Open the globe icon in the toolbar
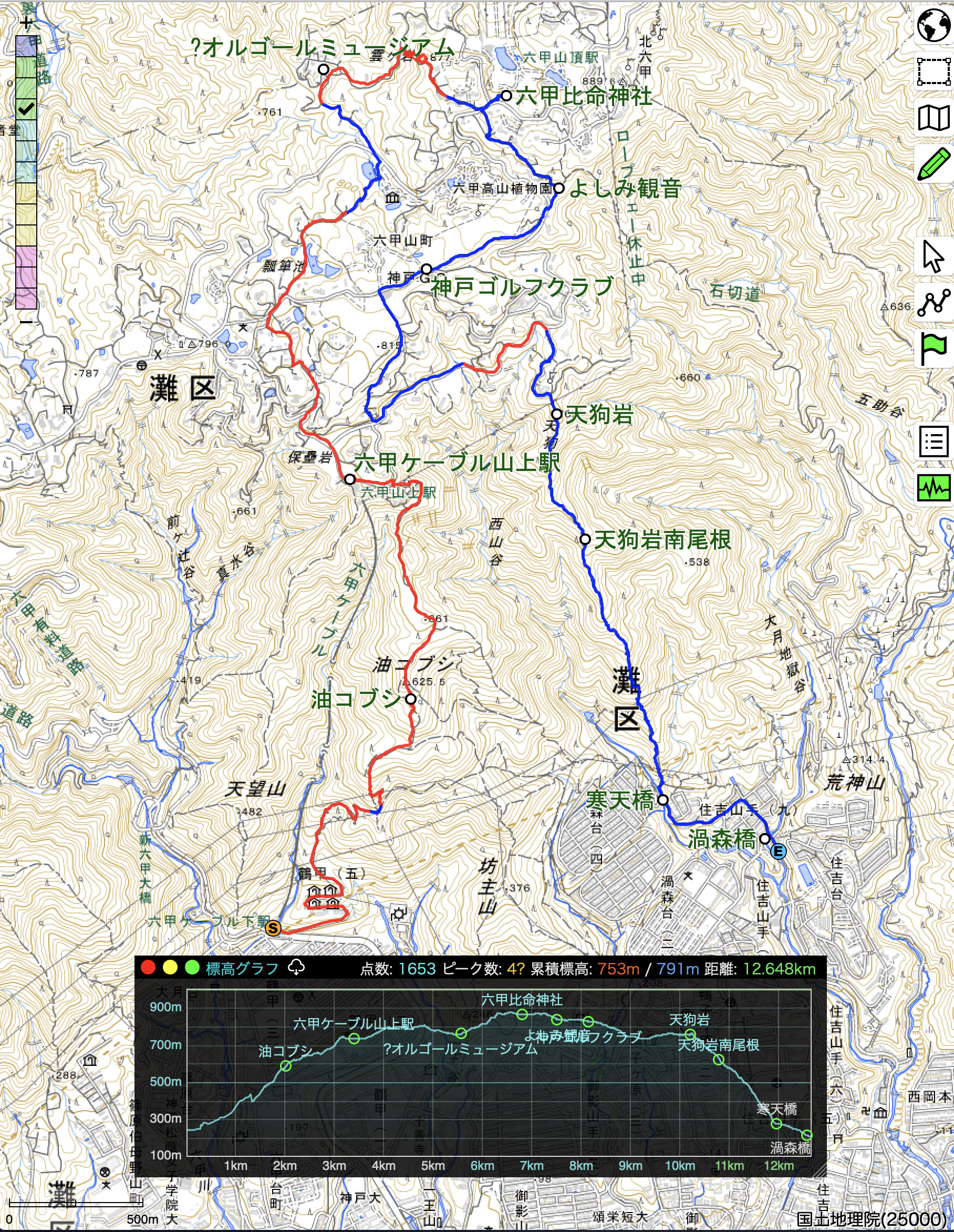Screen dimensions: 954x1232 [x=933, y=25]
